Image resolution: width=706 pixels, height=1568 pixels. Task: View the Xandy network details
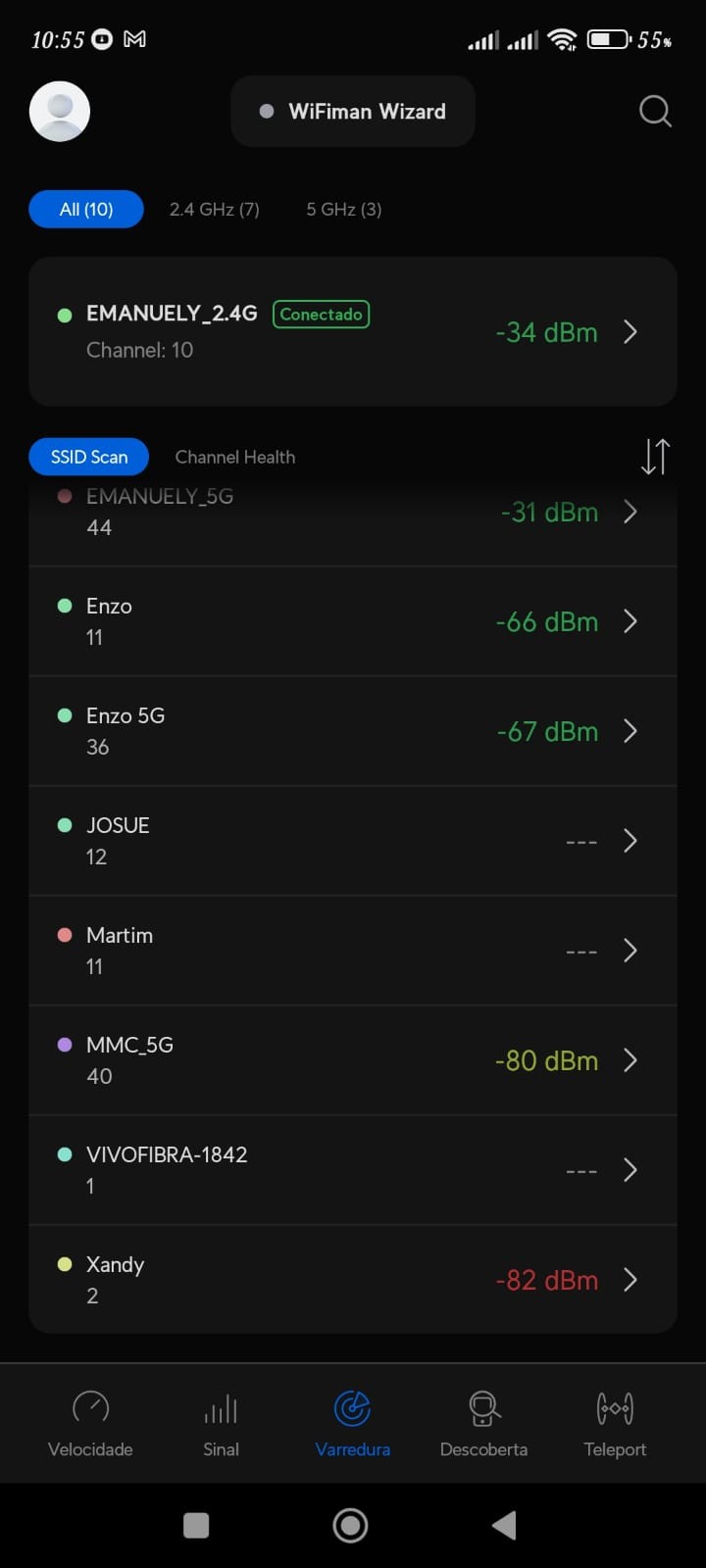click(353, 1280)
